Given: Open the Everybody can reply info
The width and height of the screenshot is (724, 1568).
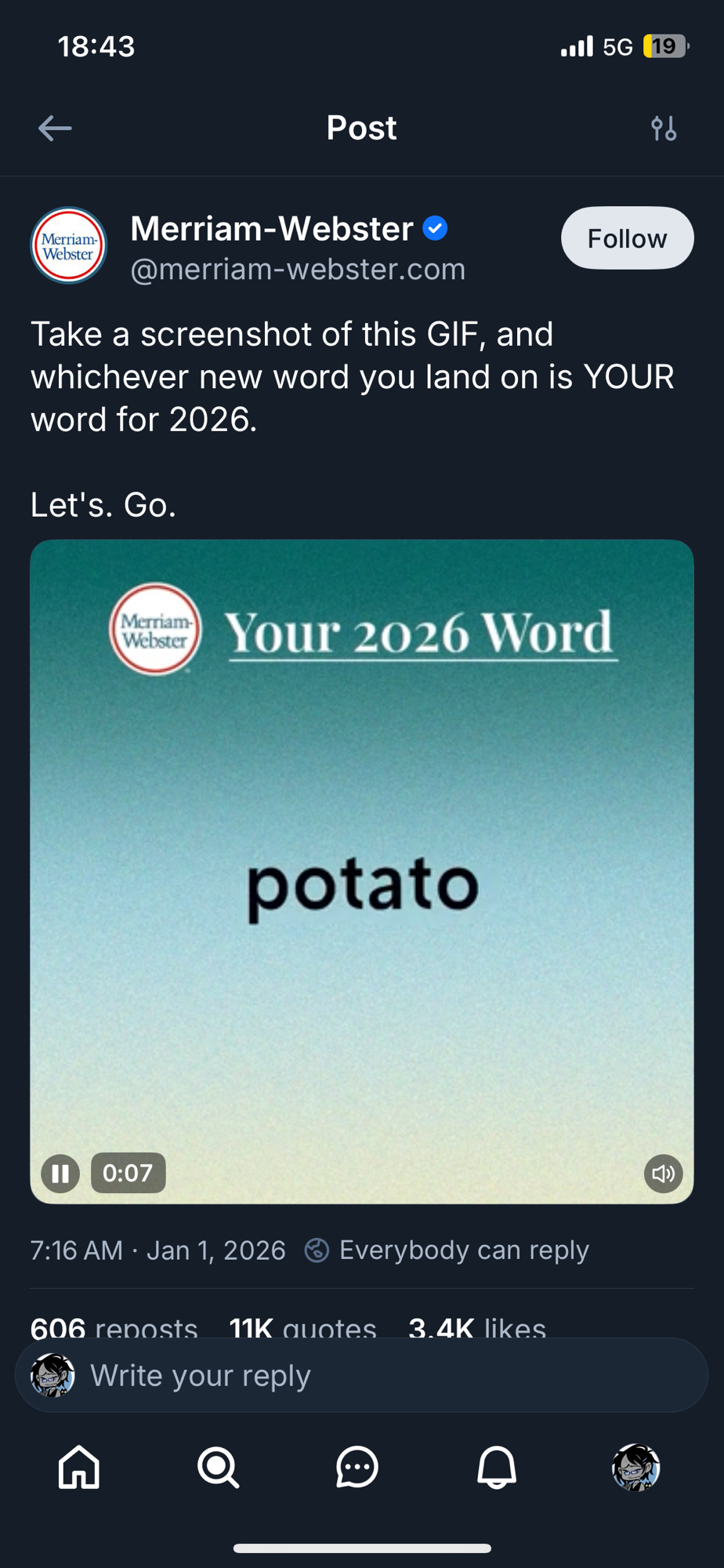Looking at the screenshot, I should click(447, 1250).
